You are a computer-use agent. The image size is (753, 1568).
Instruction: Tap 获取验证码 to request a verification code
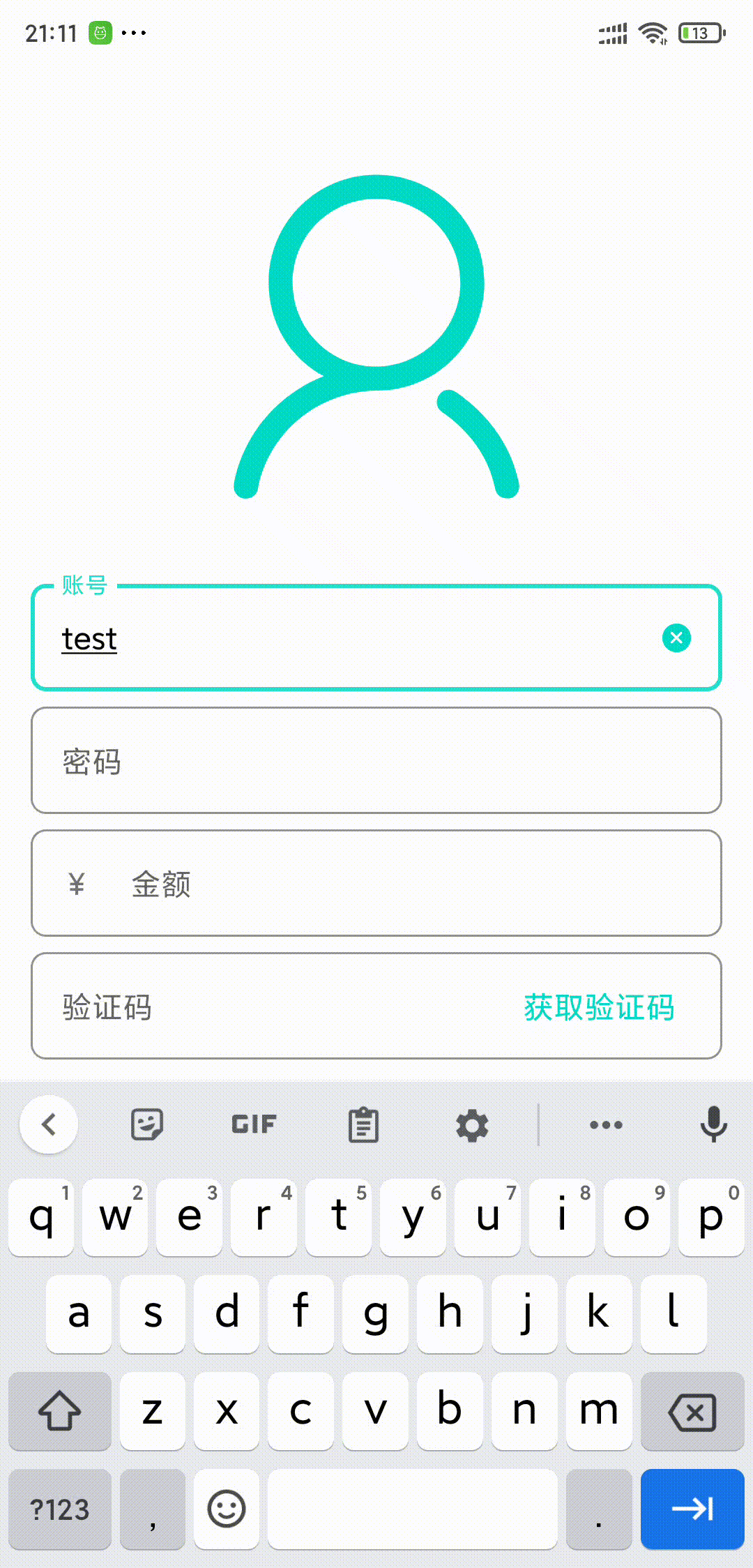click(x=598, y=1007)
